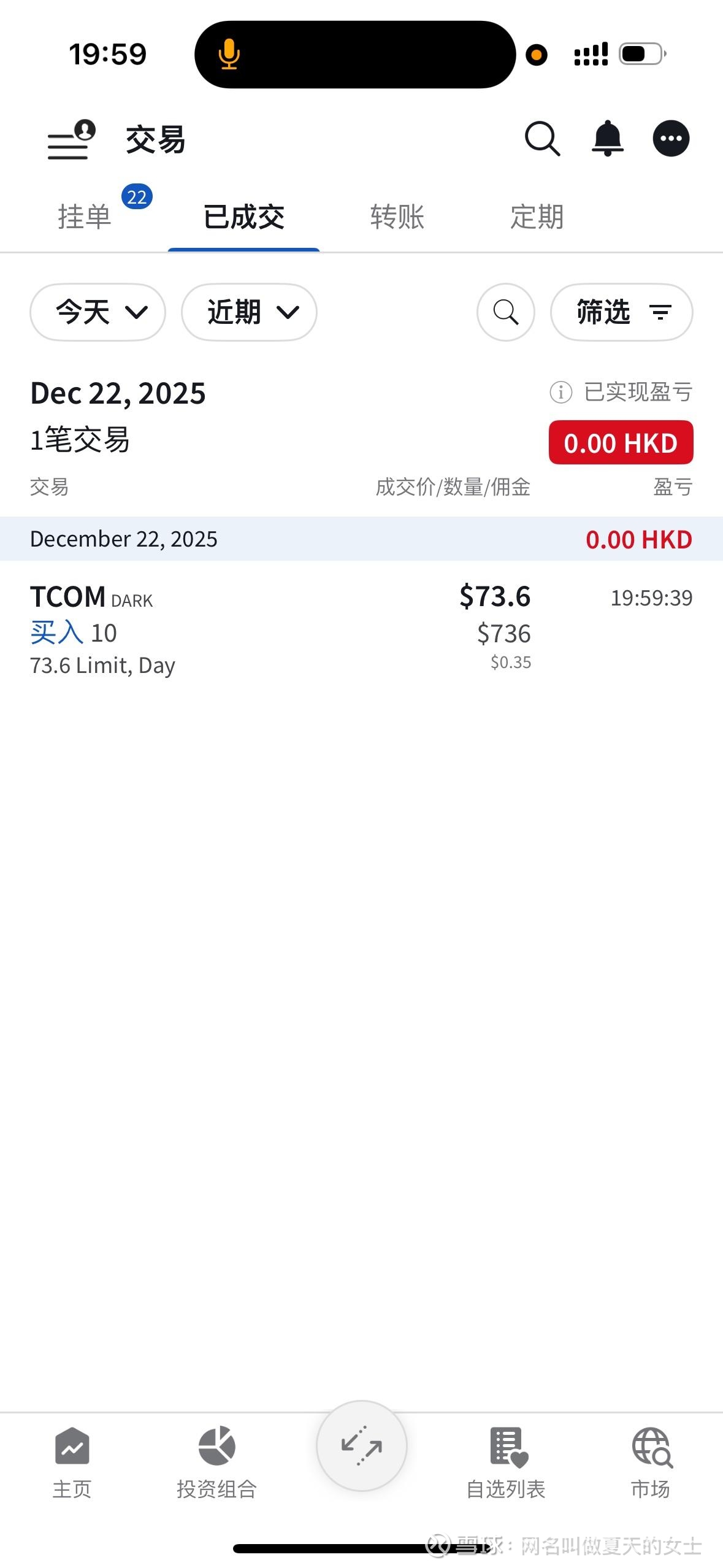Open the account side menu
The height and width of the screenshot is (1568, 723).
pos(71,140)
